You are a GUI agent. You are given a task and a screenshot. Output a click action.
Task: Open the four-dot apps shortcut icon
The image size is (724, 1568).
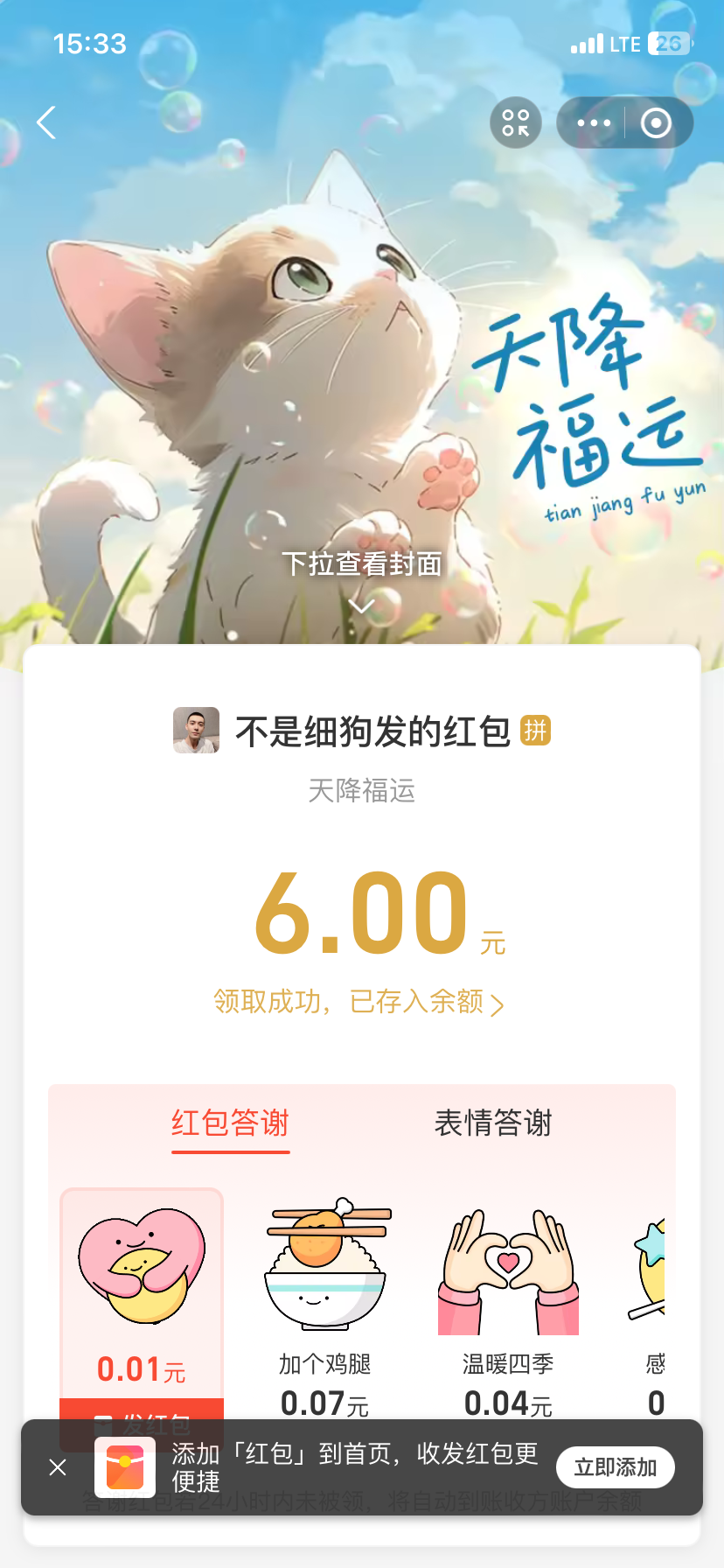(x=515, y=122)
